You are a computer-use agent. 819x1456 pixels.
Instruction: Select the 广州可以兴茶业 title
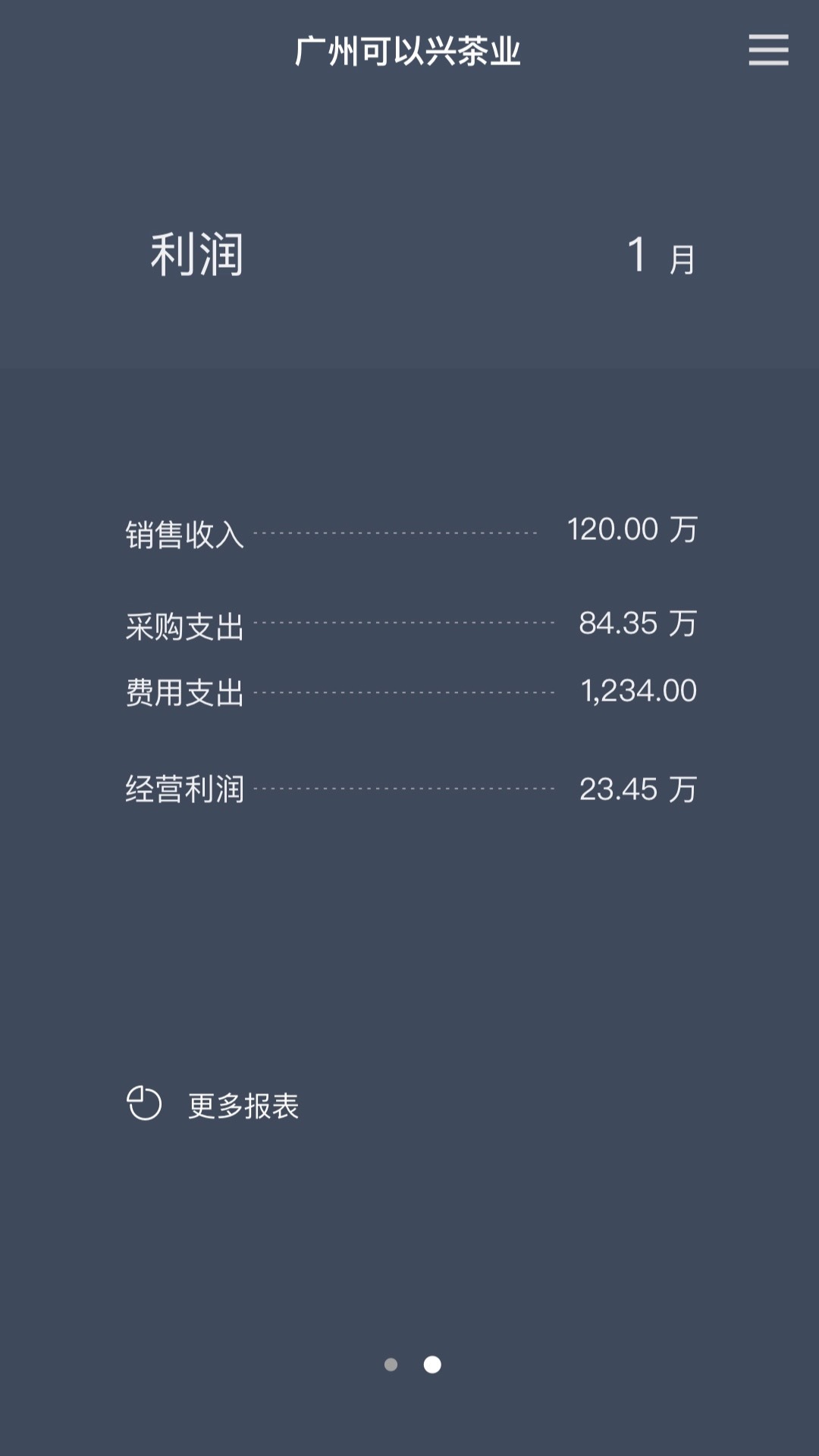[x=409, y=52]
